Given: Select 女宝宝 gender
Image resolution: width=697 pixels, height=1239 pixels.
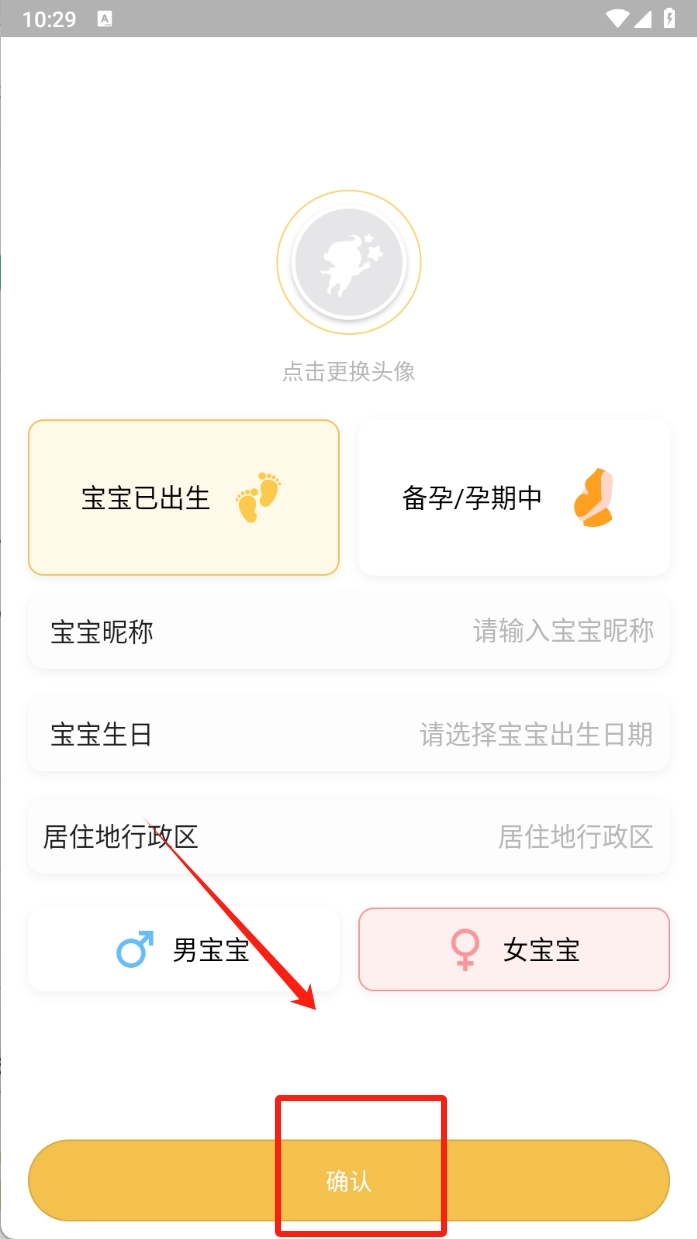Looking at the screenshot, I should [x=513, y=950].
